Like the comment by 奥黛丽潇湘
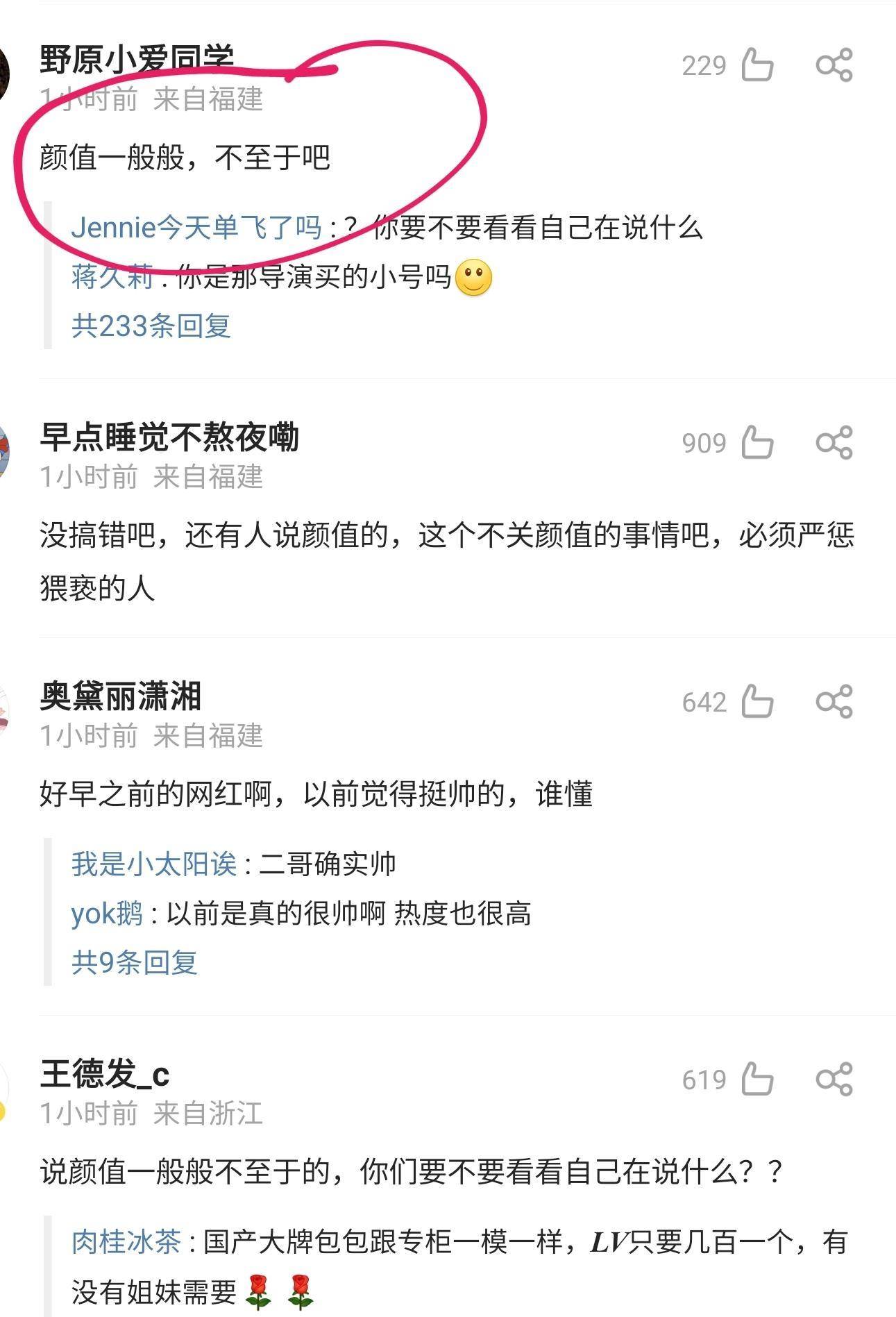Screen dimensions: 896x1317 click(757, 702)
